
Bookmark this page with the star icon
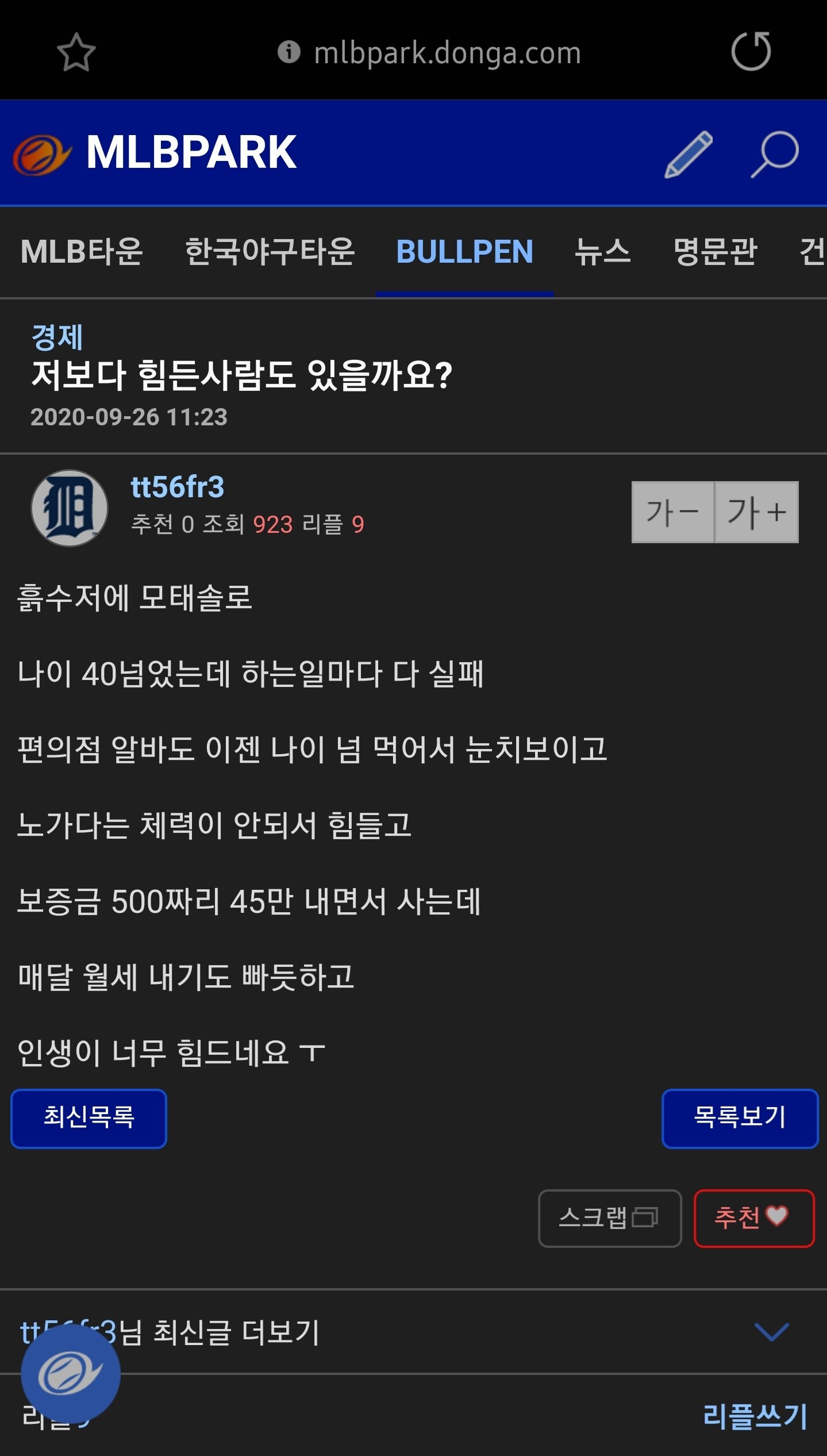(76, 52)
